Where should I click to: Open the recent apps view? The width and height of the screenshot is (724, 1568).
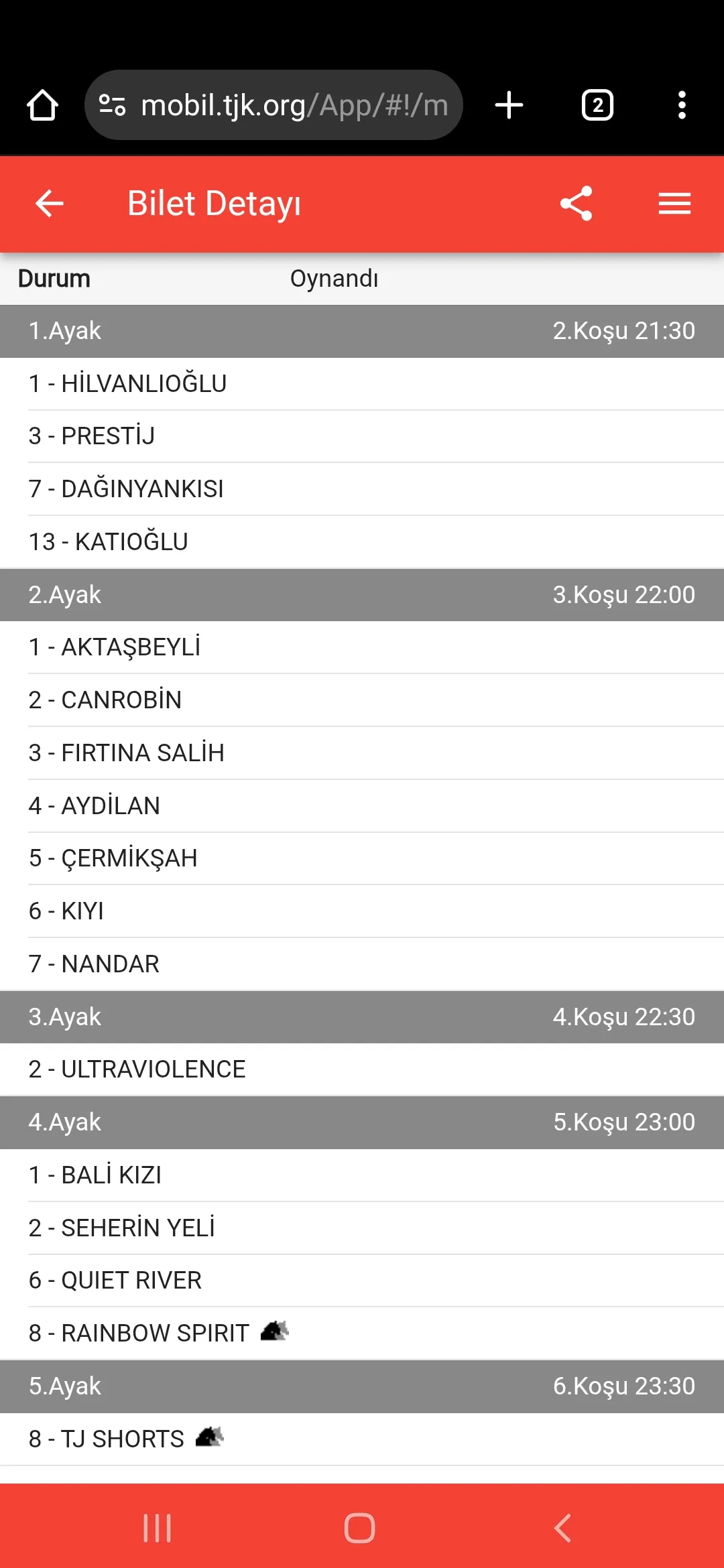point(158,1528)
